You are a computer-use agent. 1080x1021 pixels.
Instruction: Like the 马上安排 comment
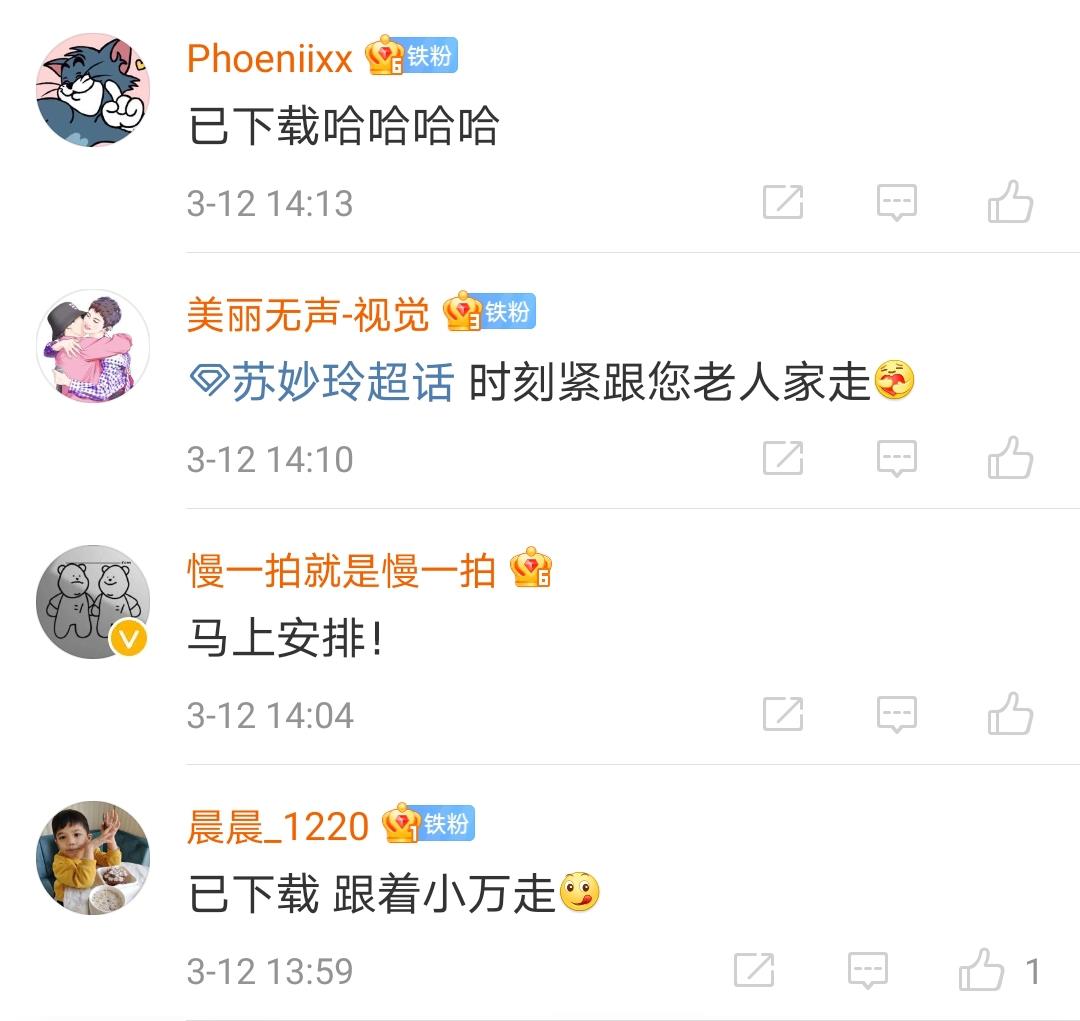(x=1010, y=715)
